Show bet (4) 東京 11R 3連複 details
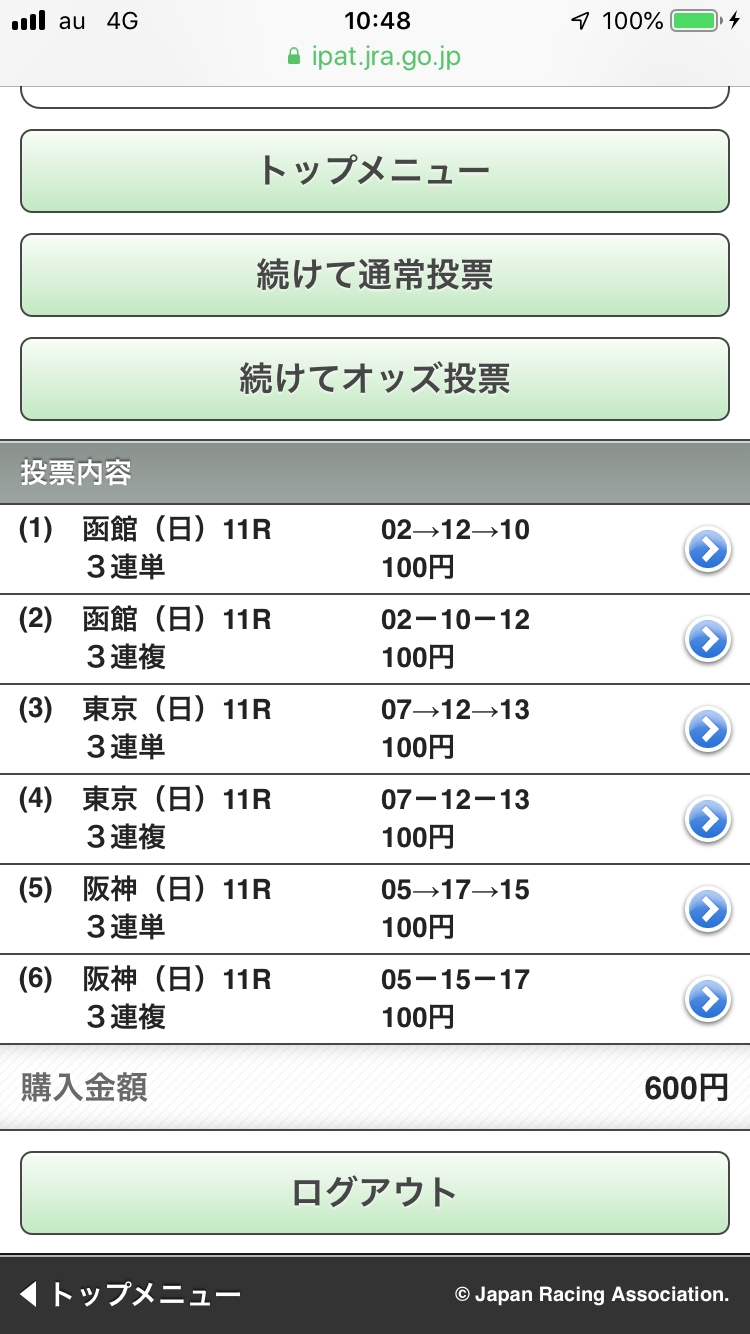Image resolution: width=750 pixels, height=1334 pixels. (x=708, y=819)
